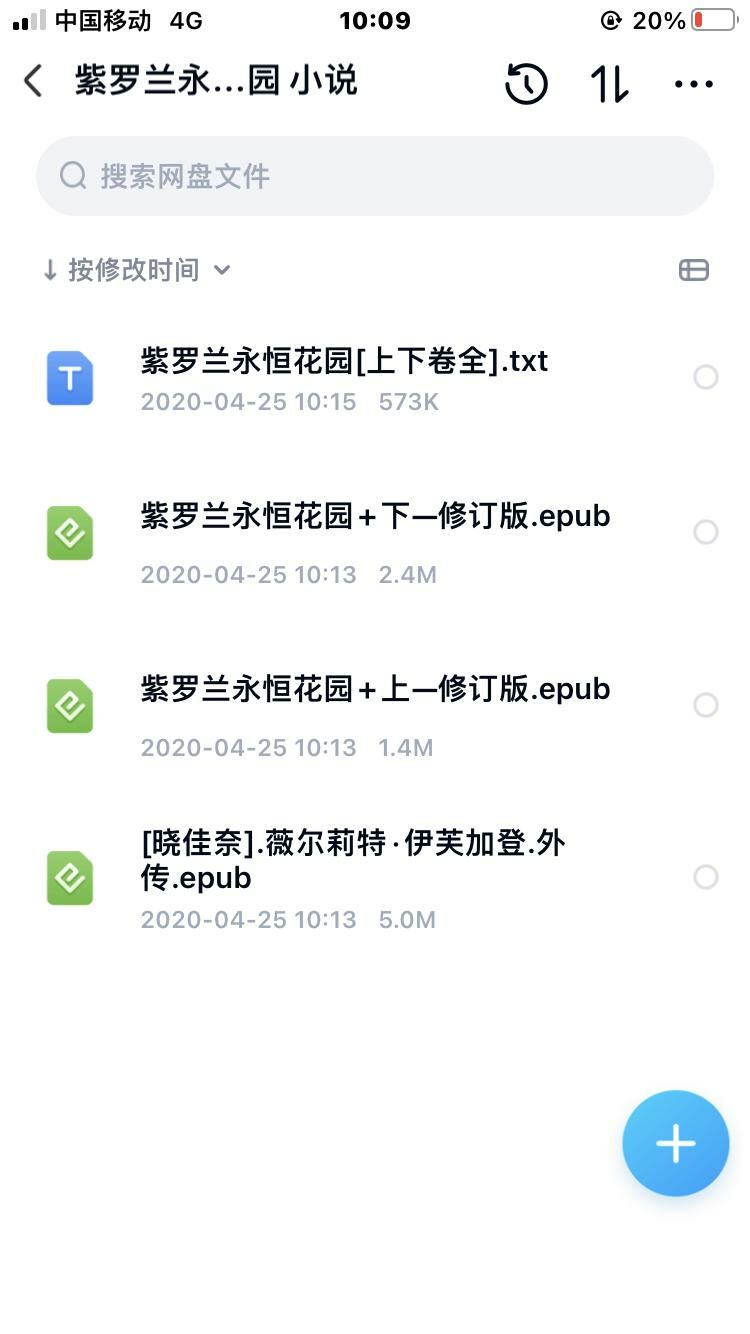The width and height of the screenshot is (750, 1334).
Task: Expand the 按修改时间 sort dropdown
Action: coord(136,270)
